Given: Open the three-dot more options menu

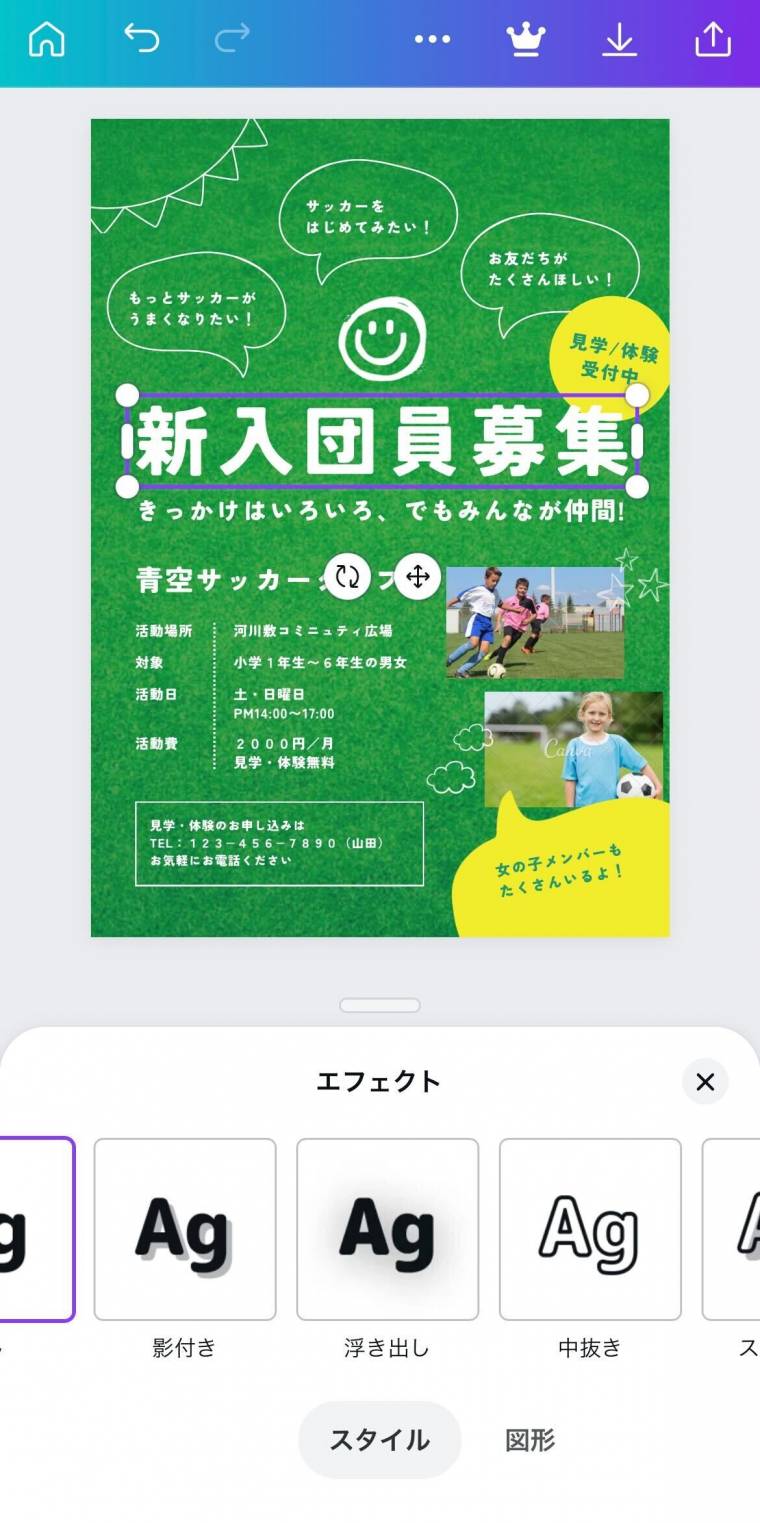Looking at the screenshot, I should pos(432,40).
